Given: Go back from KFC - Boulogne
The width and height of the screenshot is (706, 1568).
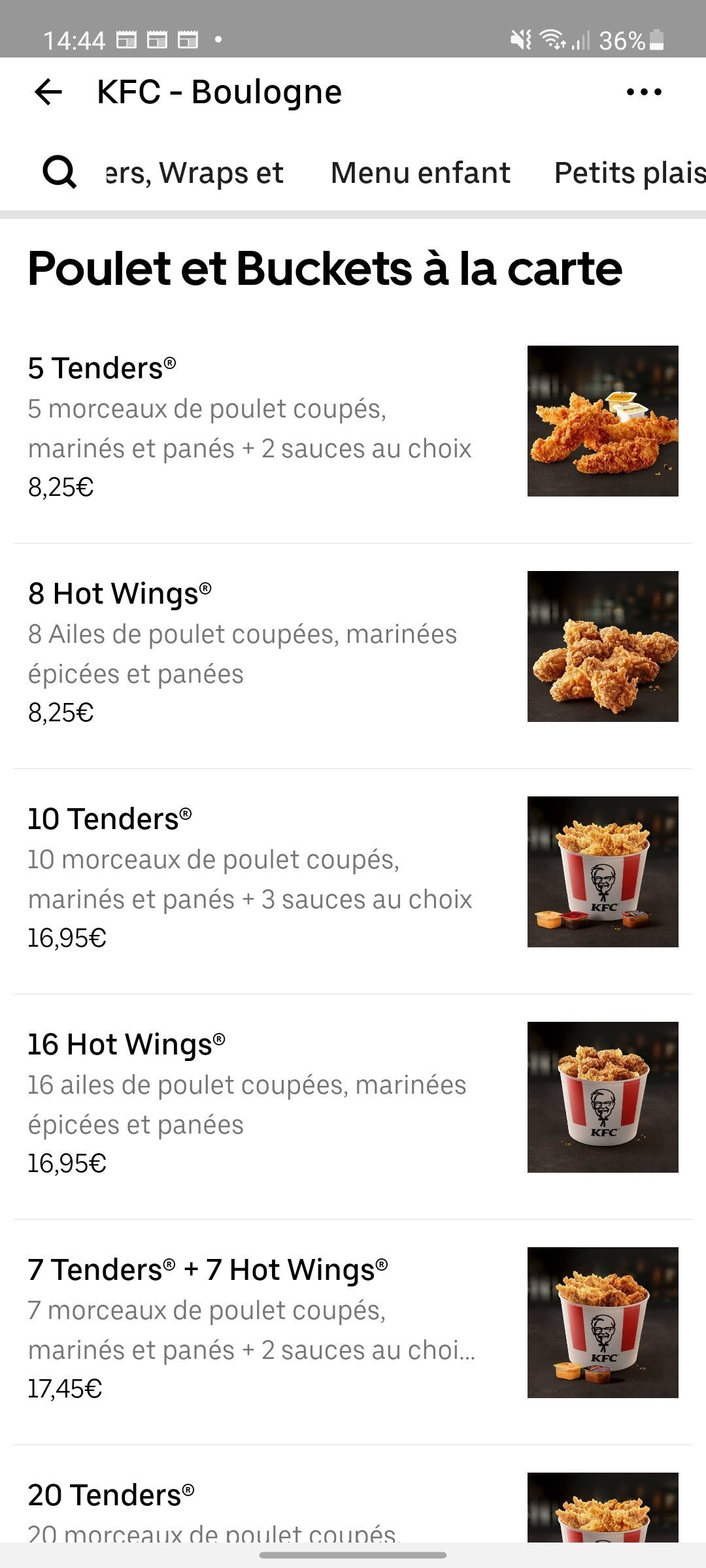Looking at the screenshot, I should coord(48,92).
